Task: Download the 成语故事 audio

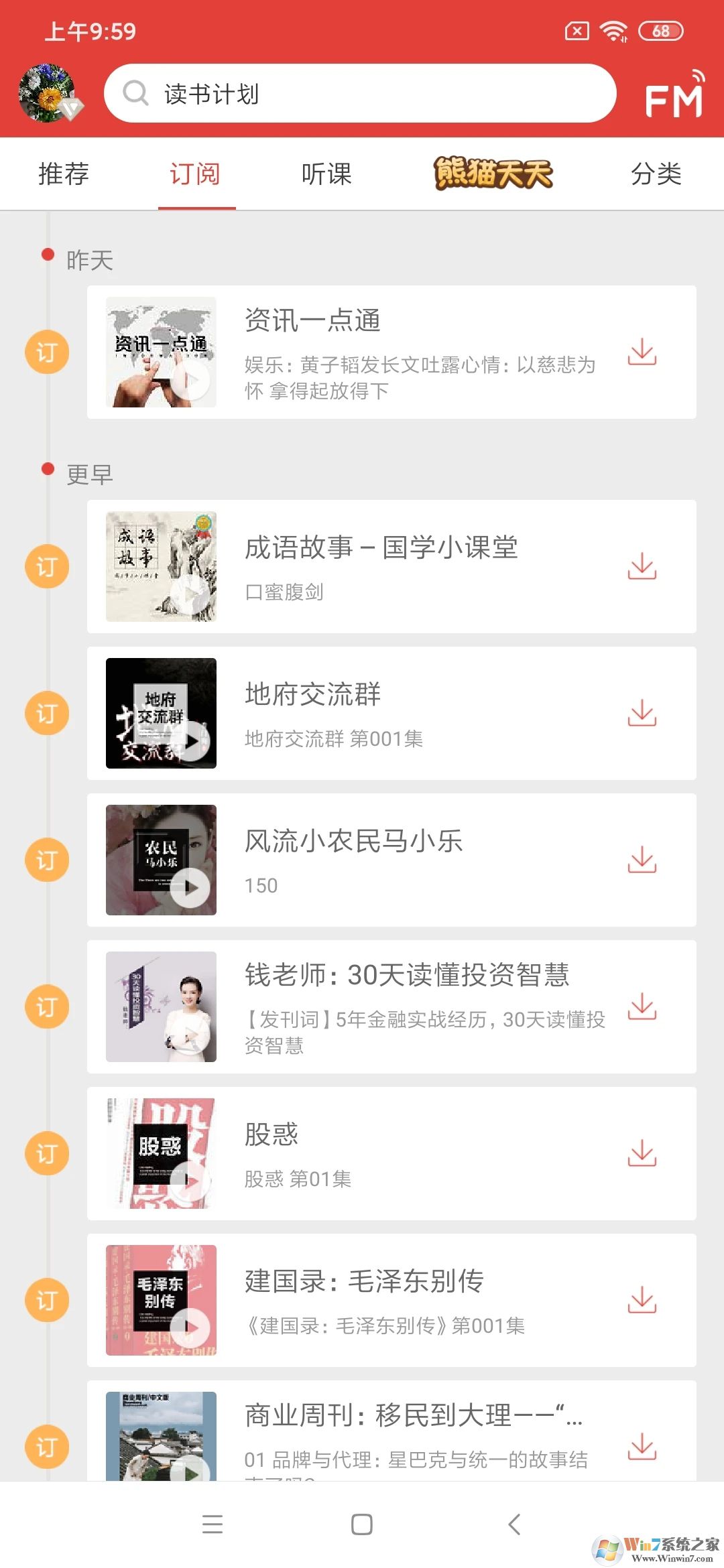Action: (x=642, y=566)
